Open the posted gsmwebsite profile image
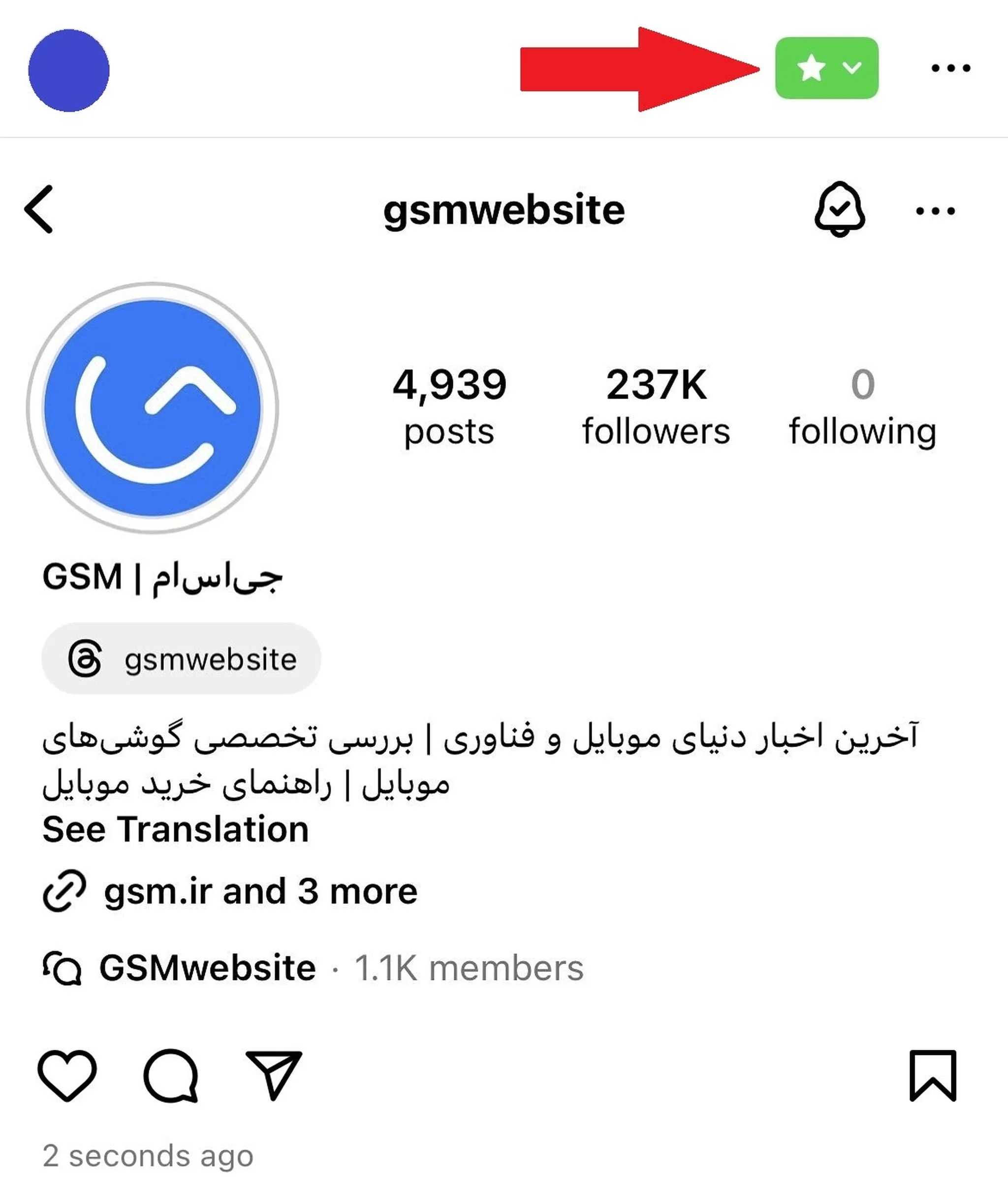 153,408
